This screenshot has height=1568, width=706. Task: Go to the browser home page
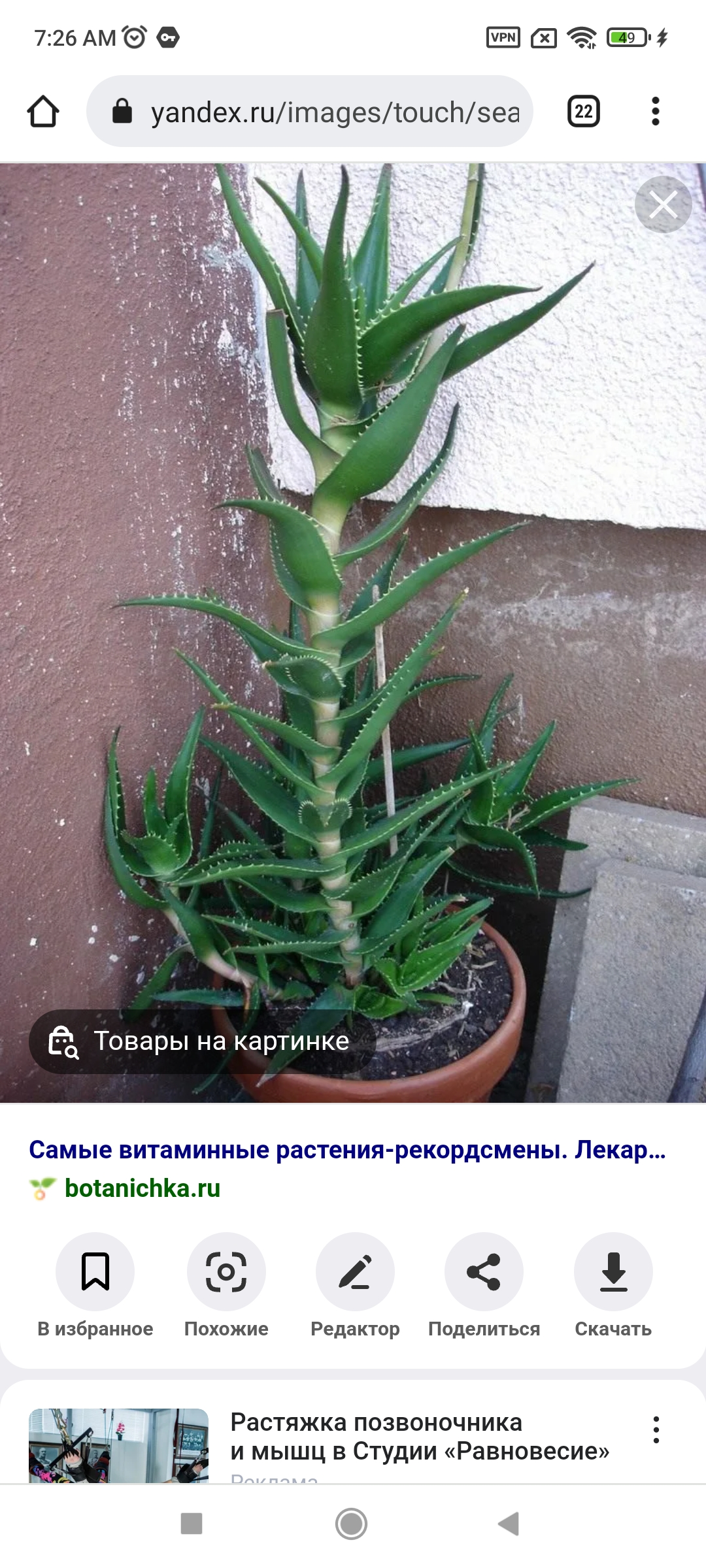coord(43,112)
